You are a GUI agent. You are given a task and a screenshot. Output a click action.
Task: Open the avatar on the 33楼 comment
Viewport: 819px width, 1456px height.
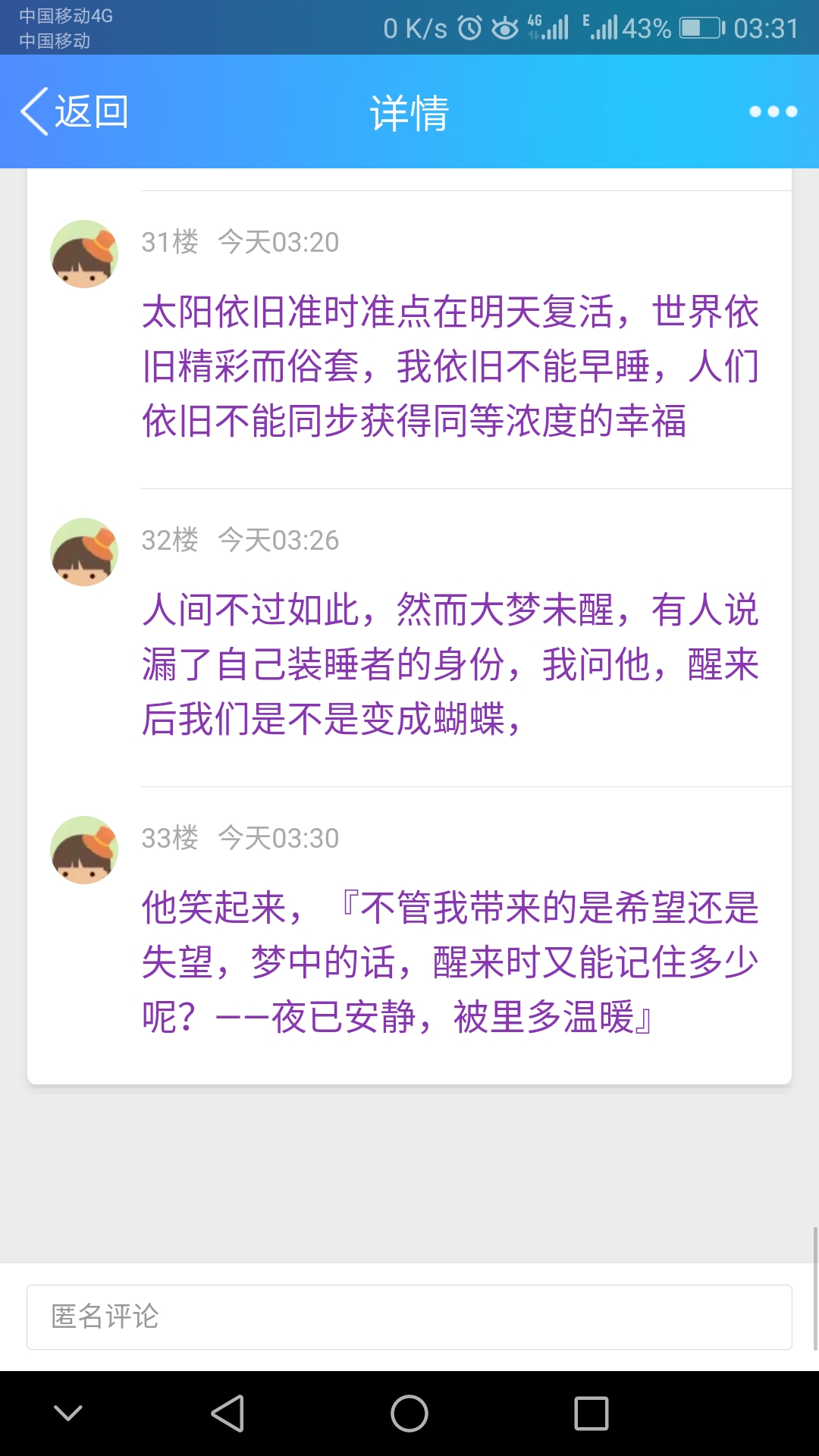[x=84, y=850]
